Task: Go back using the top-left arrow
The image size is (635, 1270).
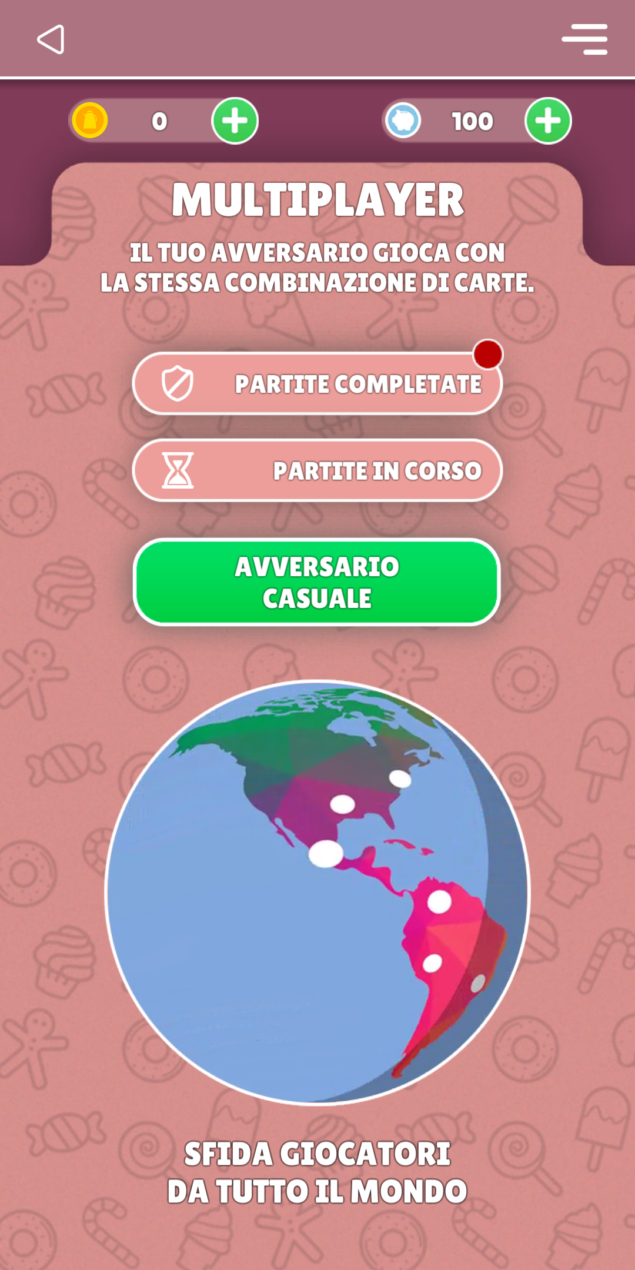Action: [50, 39]
